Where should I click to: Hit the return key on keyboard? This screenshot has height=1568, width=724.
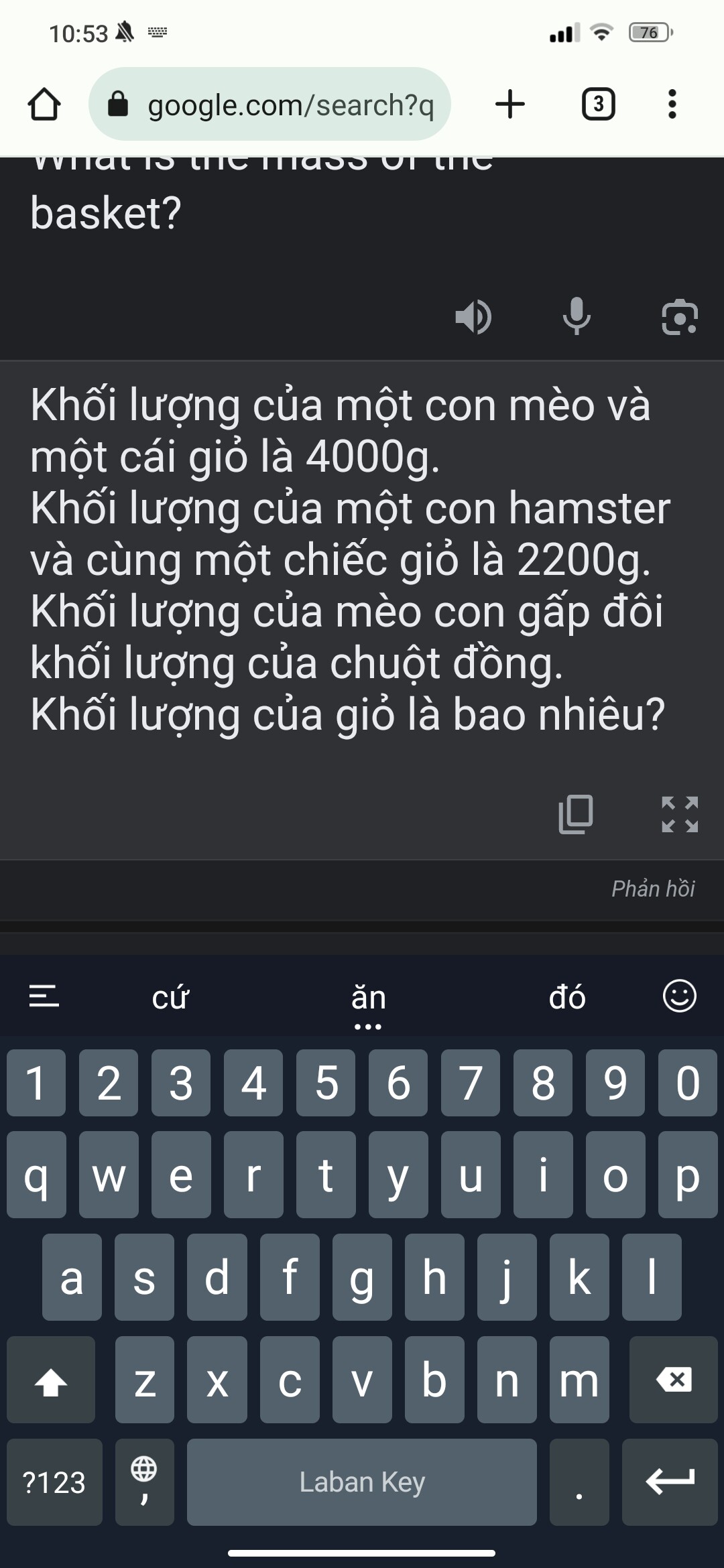(670, 1482)
